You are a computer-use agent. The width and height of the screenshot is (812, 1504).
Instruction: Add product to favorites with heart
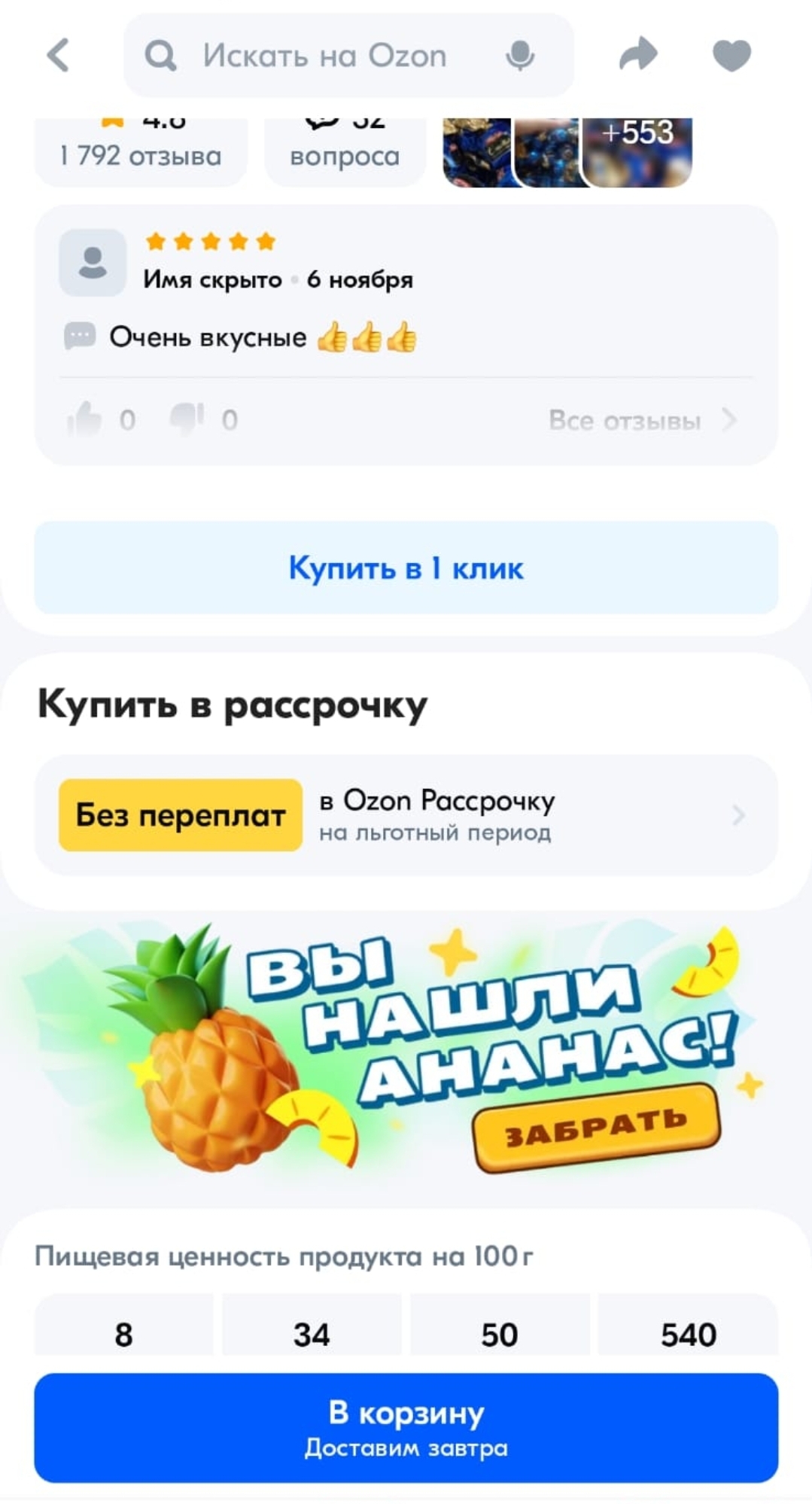pos(731,55)
